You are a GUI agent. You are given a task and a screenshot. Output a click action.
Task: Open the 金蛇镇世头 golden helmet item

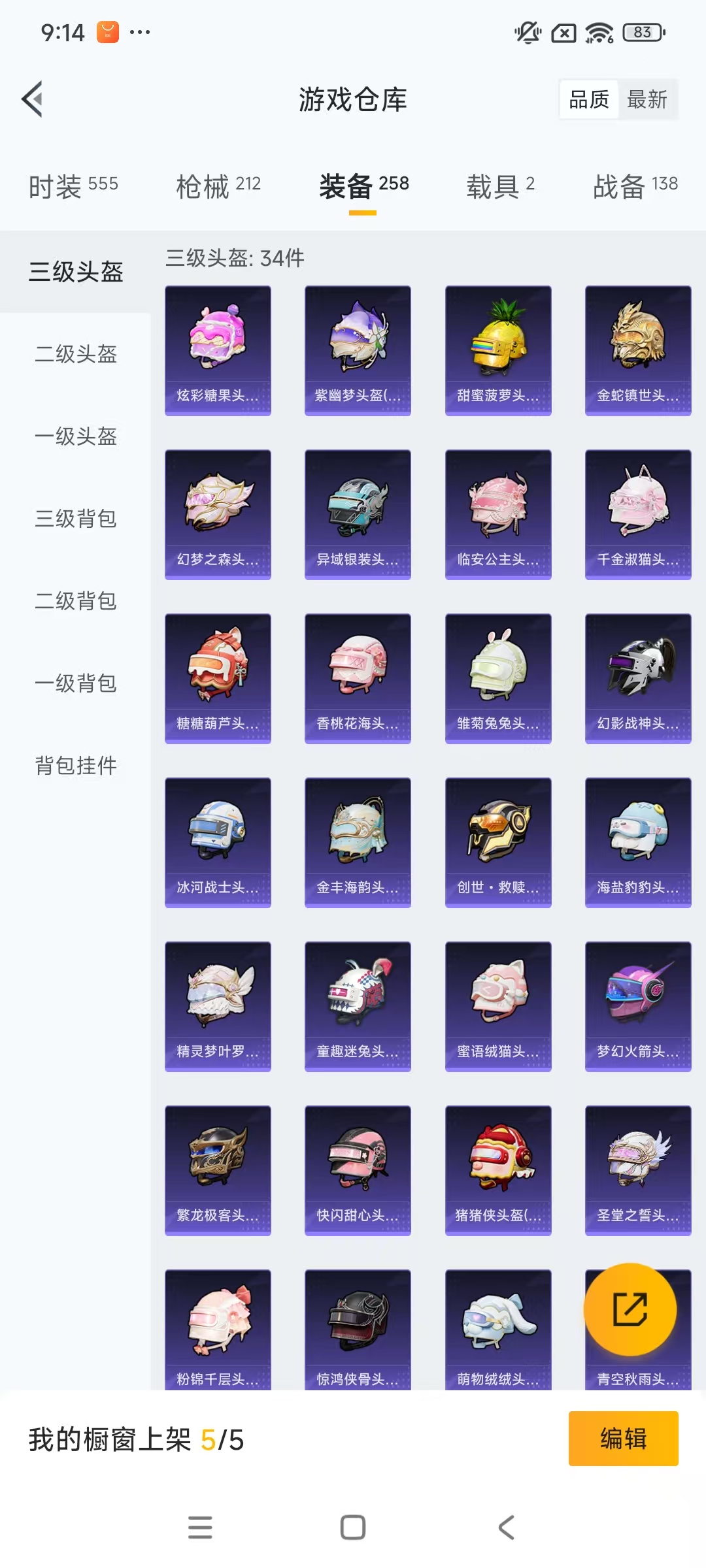pos(637,348)
